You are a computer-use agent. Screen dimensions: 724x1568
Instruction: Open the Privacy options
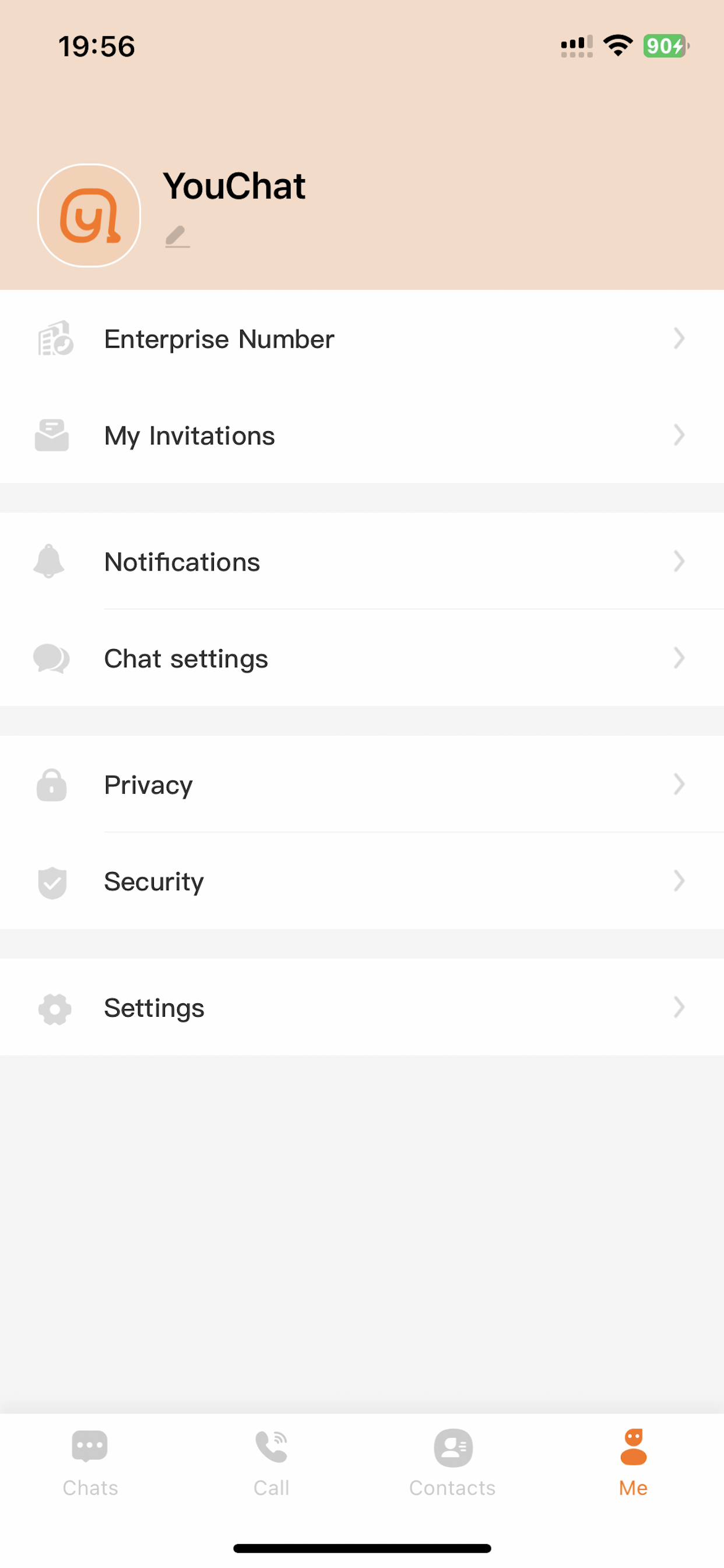pos(362,784)
